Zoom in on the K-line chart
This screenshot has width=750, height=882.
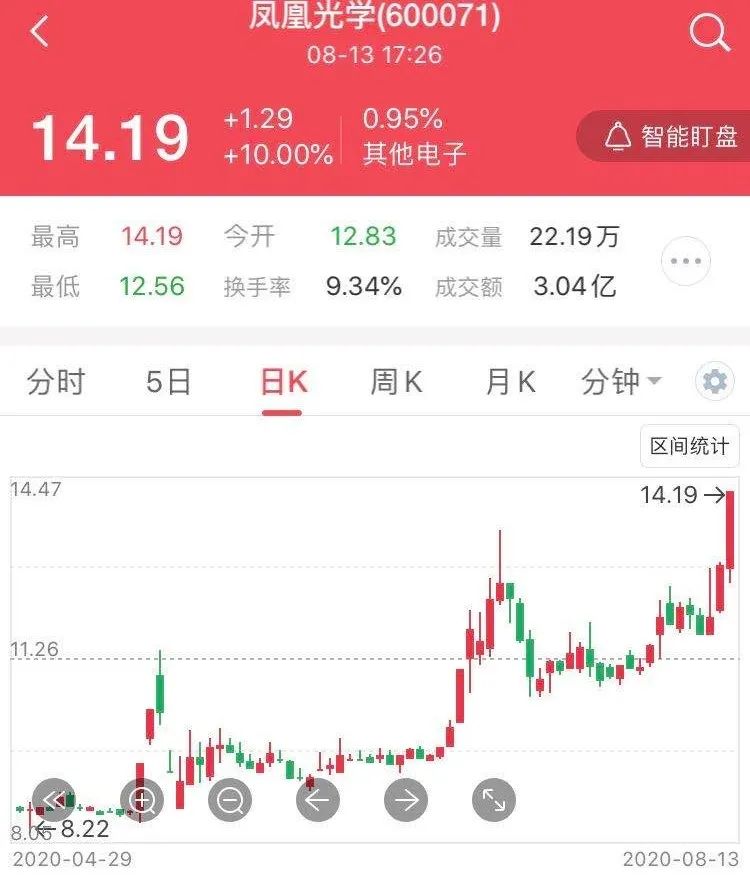[142, 800]
